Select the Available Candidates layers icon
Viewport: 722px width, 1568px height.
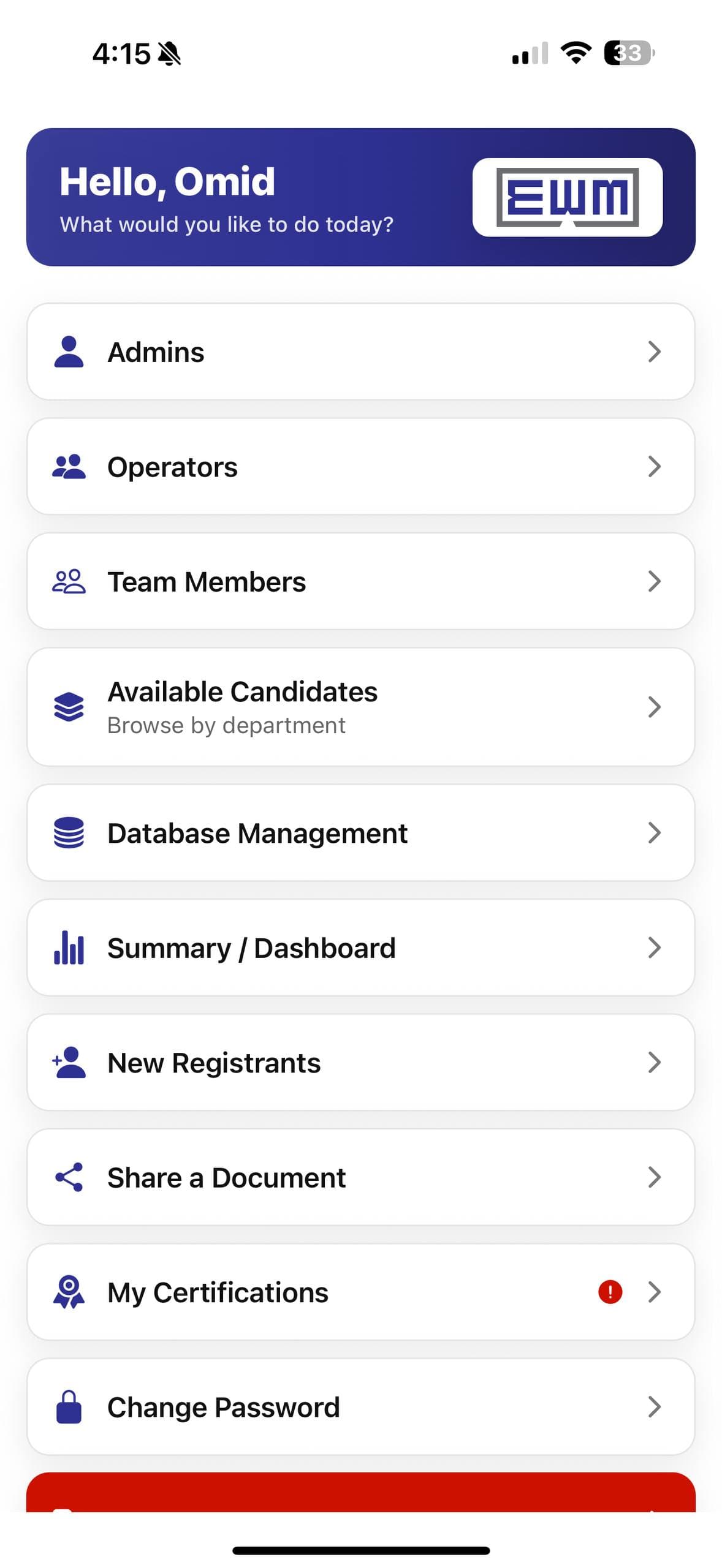[x=69, y=706]
